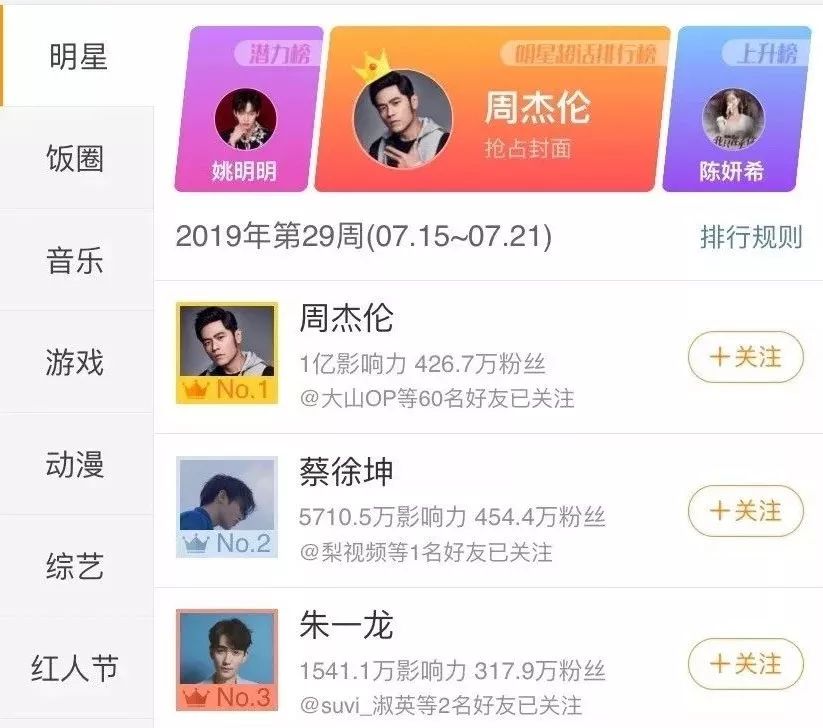Follow 蔡徐坤 with the 关注 button
The image size is (823, 728).
pyautogui.click(x=745, y=511)
